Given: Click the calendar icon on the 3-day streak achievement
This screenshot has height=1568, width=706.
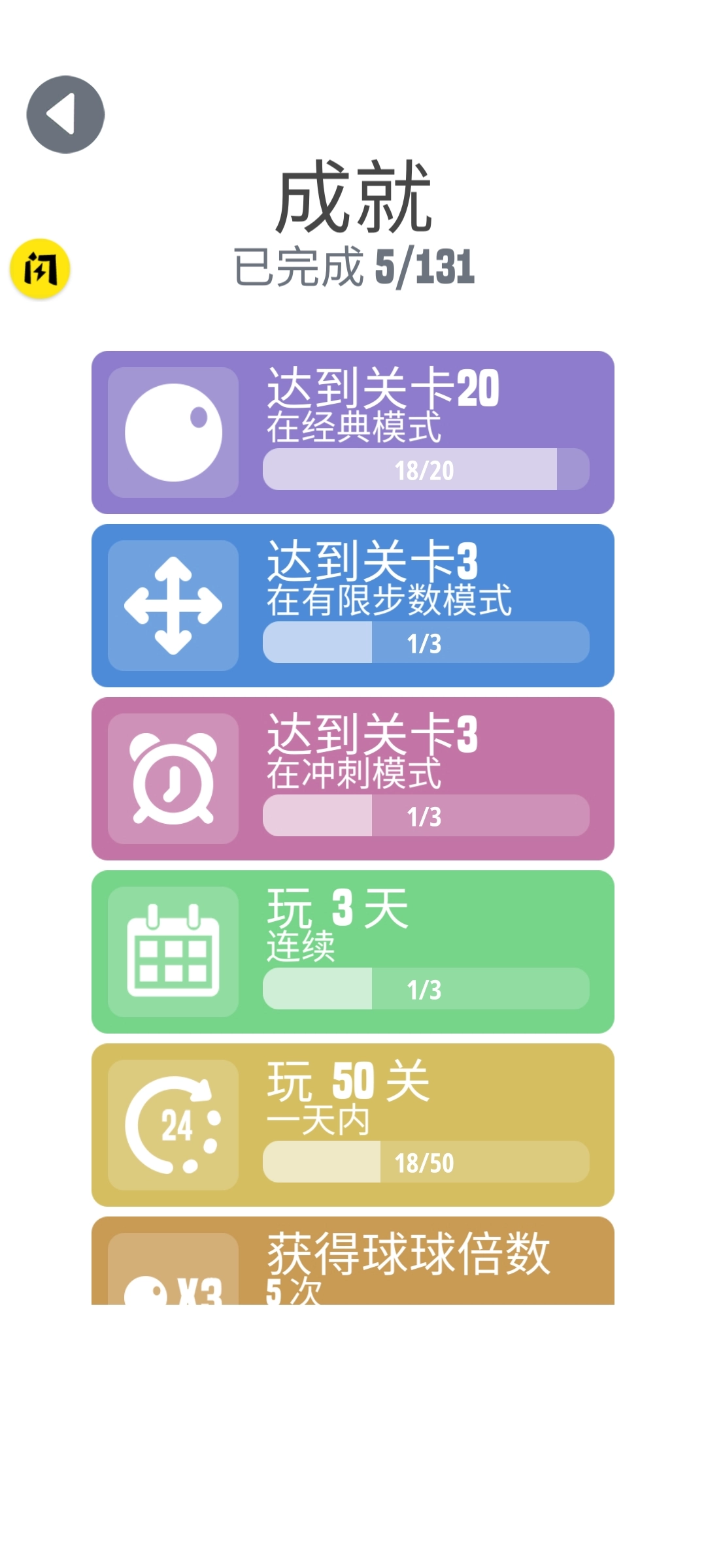Looking at the screenshot, I should pos(173,951).
